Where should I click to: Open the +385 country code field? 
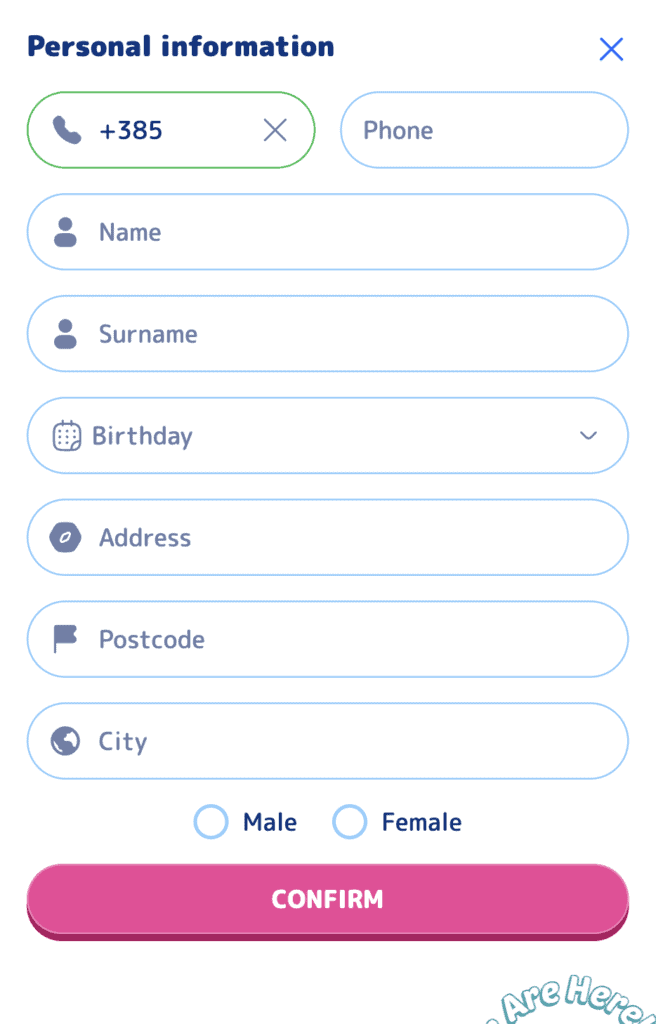pyautogui.click(x=160, y=130)
